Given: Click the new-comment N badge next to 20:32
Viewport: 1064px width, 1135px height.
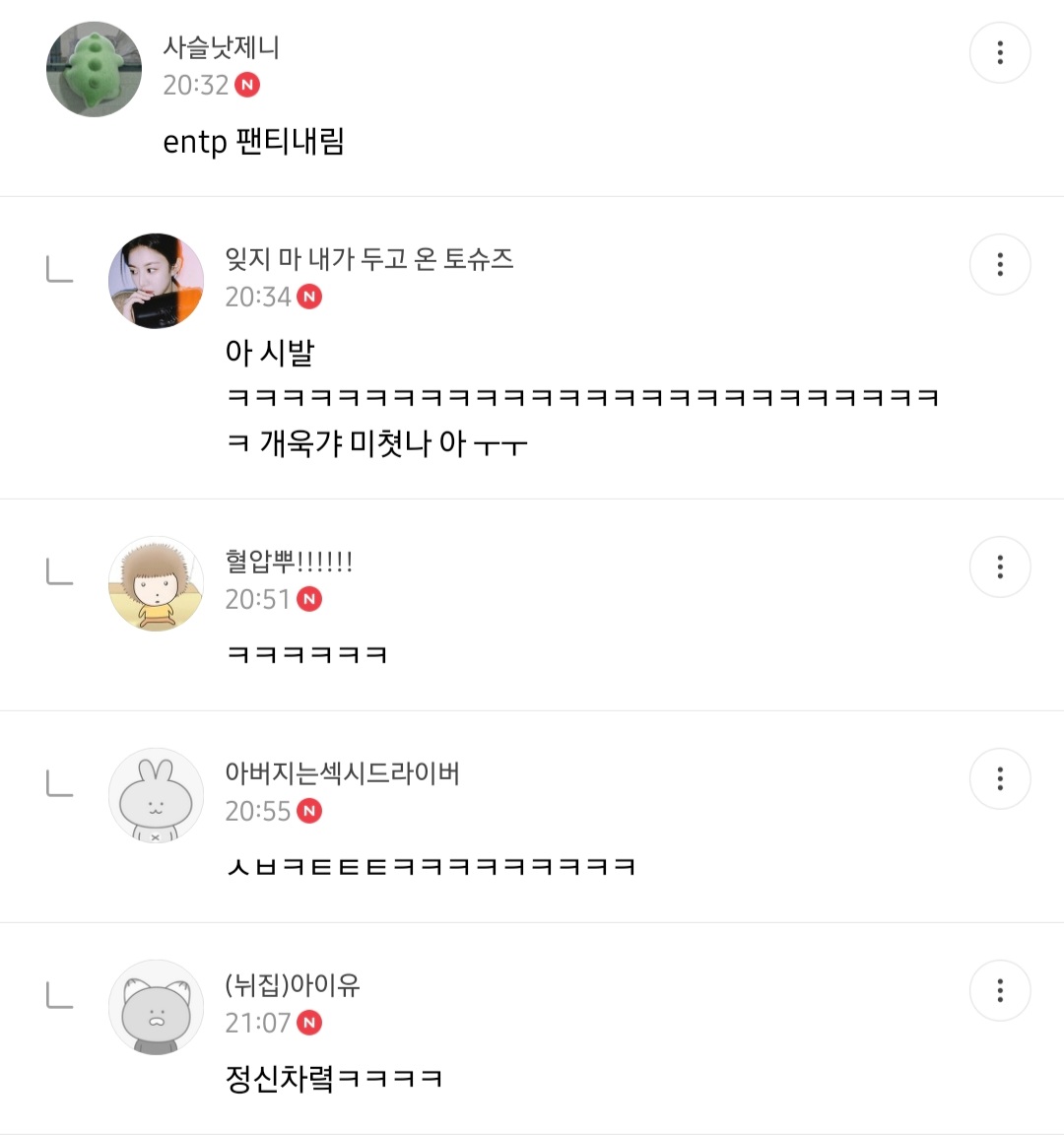Looking at the screenshot, I should click(x=249, y=86).
